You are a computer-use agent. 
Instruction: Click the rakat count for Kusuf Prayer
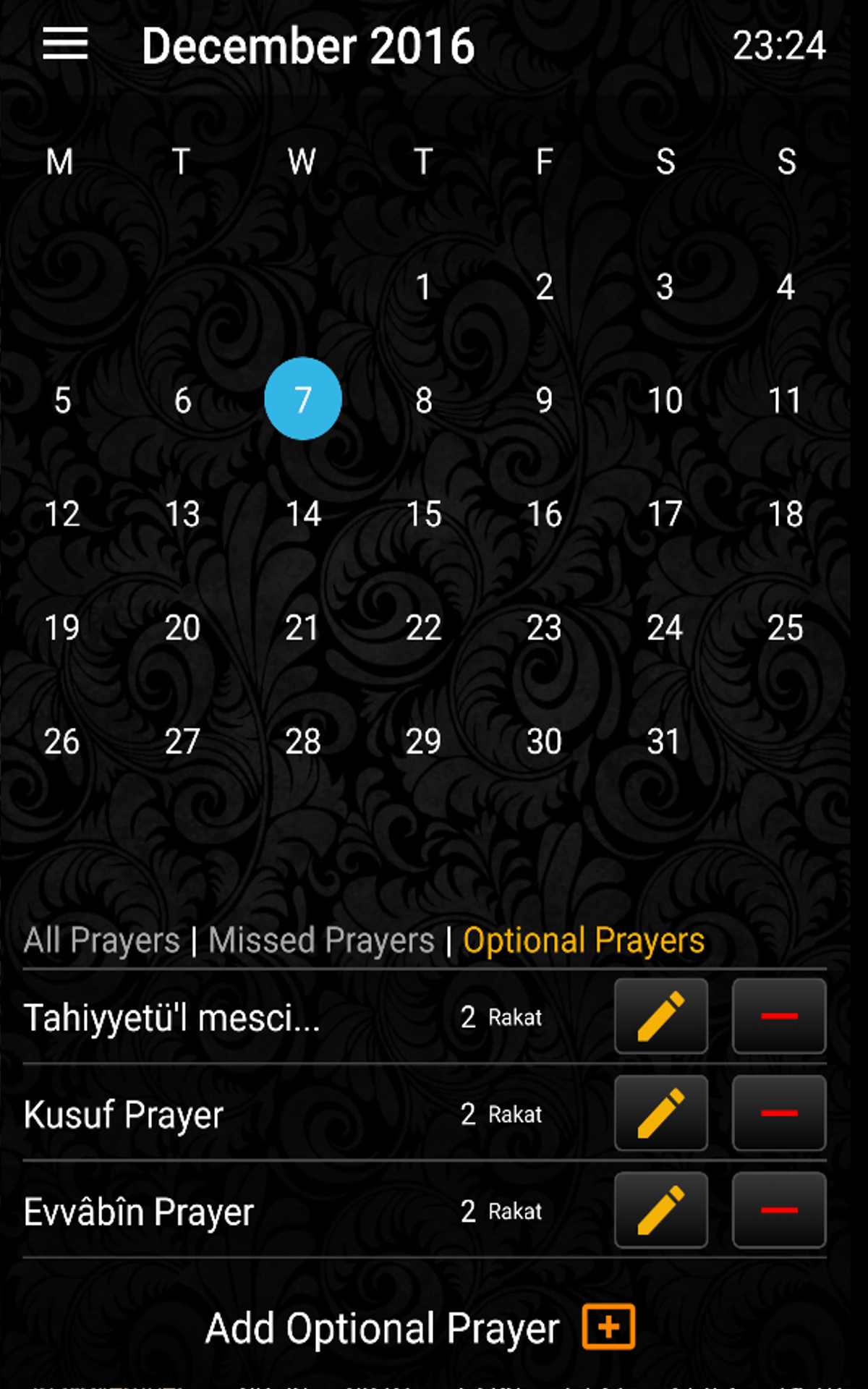coord(503,1114)
